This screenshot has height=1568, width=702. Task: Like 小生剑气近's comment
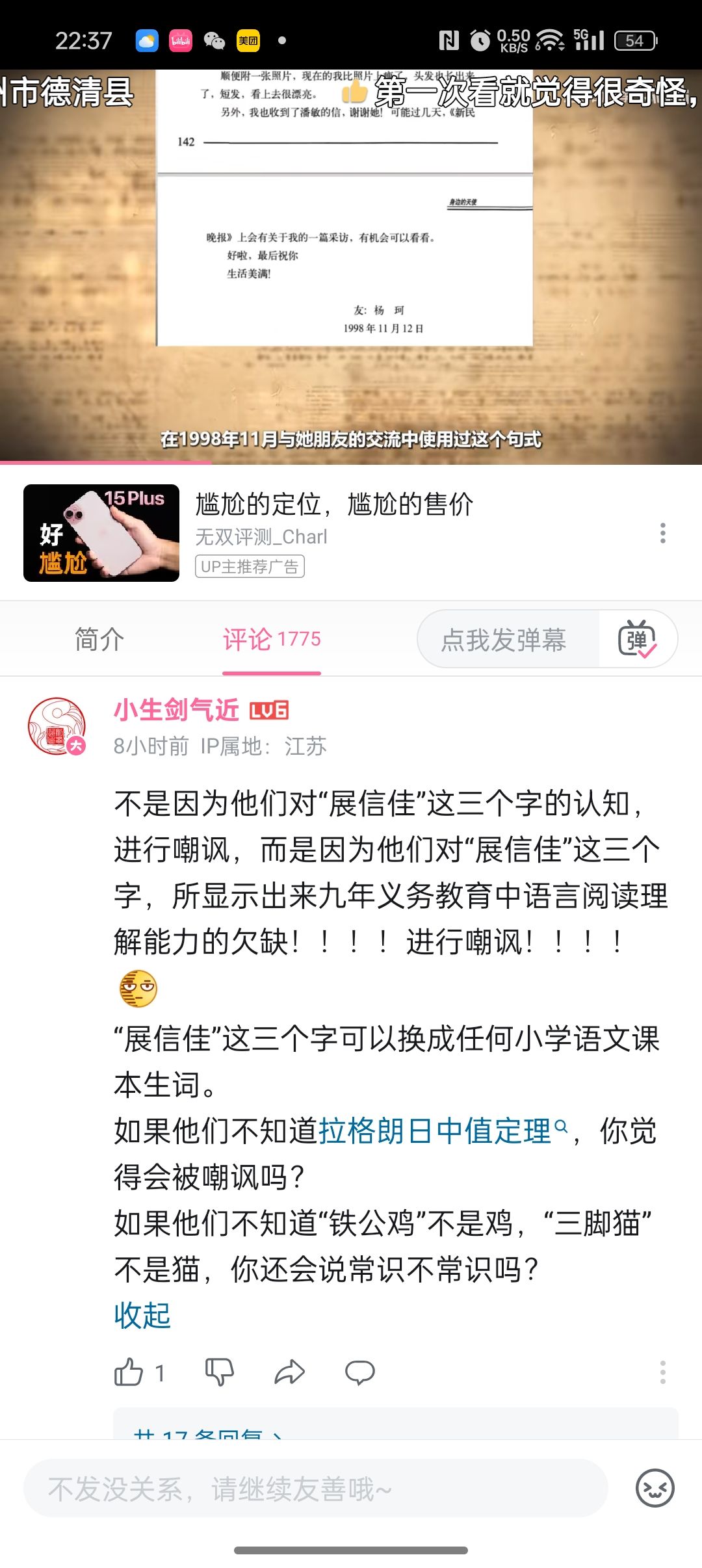point(129,1373)
